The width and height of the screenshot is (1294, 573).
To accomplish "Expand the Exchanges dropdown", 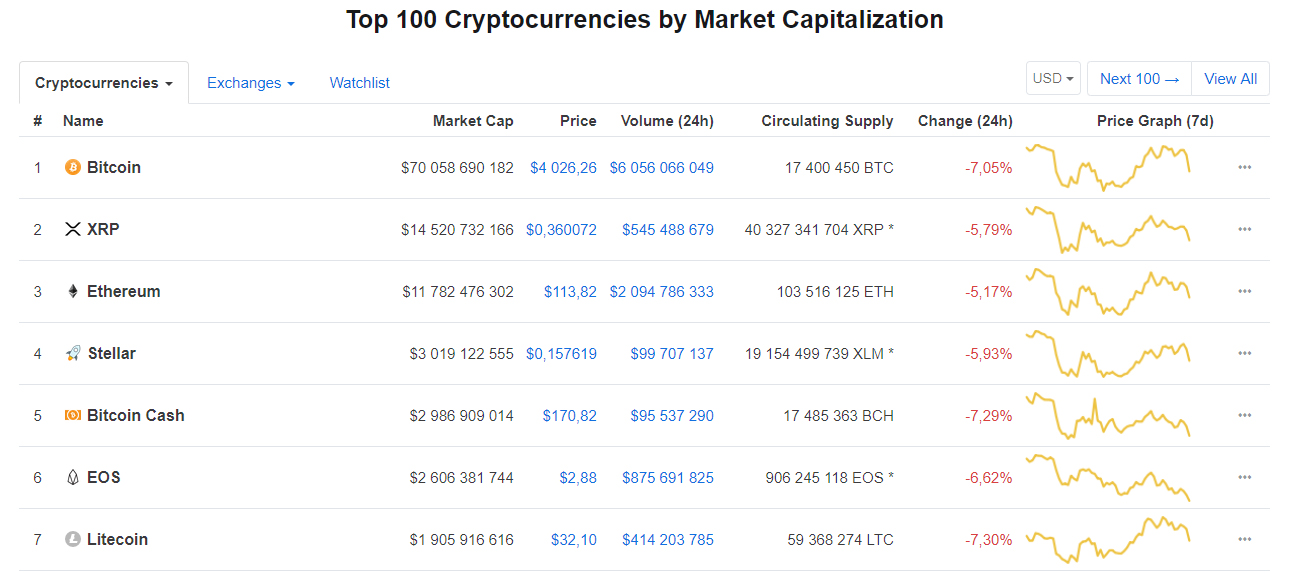I will (x=250, y=83).
